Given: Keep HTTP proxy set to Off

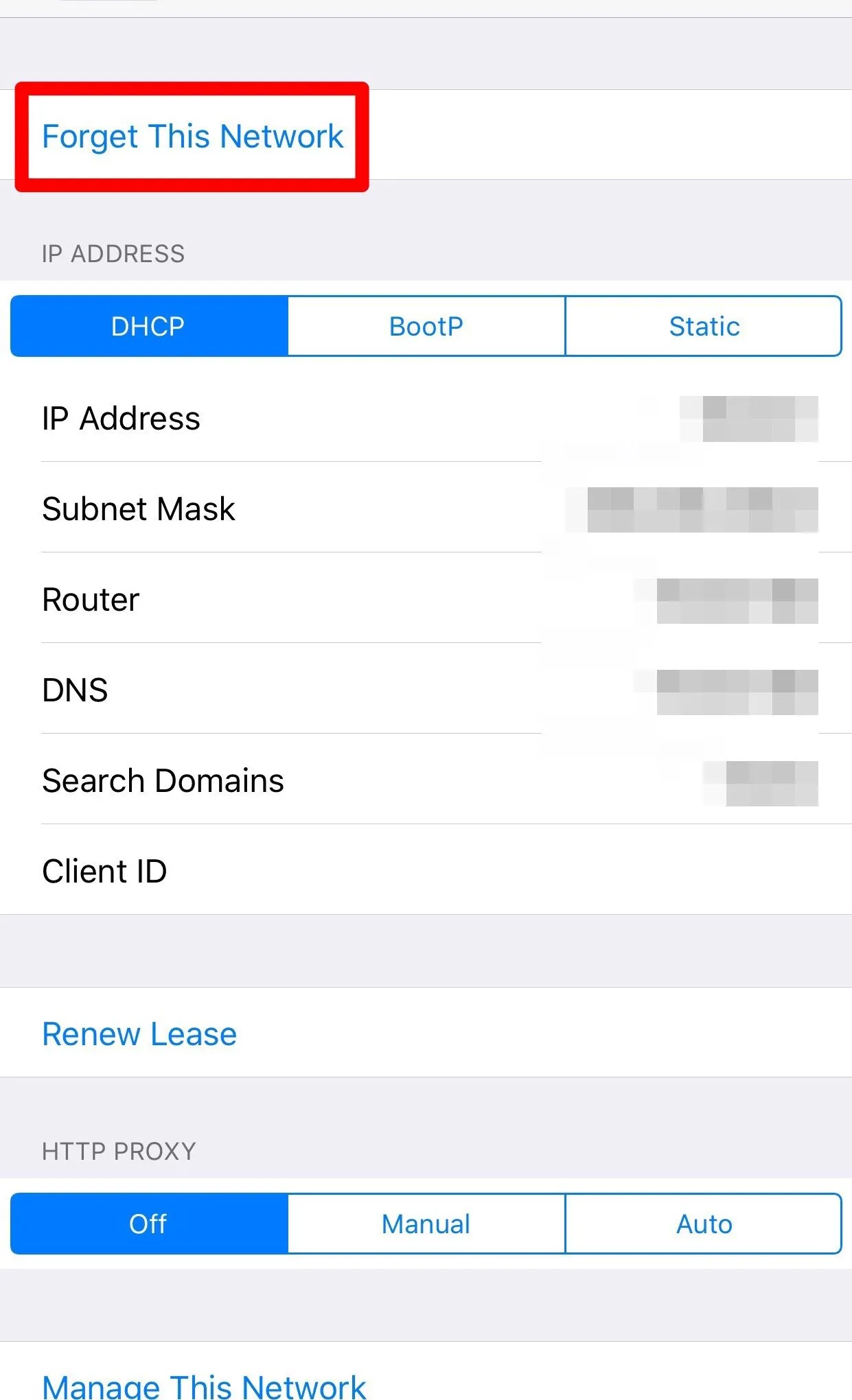Looking at the screenshot, I should point(149,1224).
